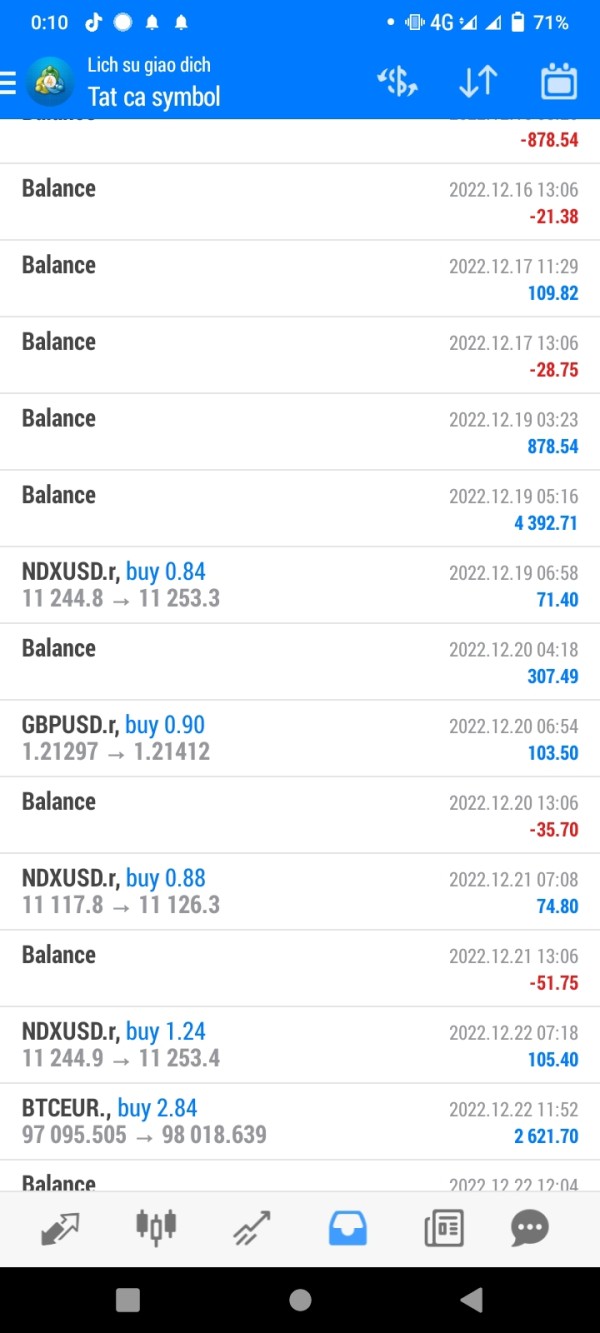The image size is (600, 1333).
Task: Open the side drawer menu
Action: pyautogui.click(x=9, y=82)
